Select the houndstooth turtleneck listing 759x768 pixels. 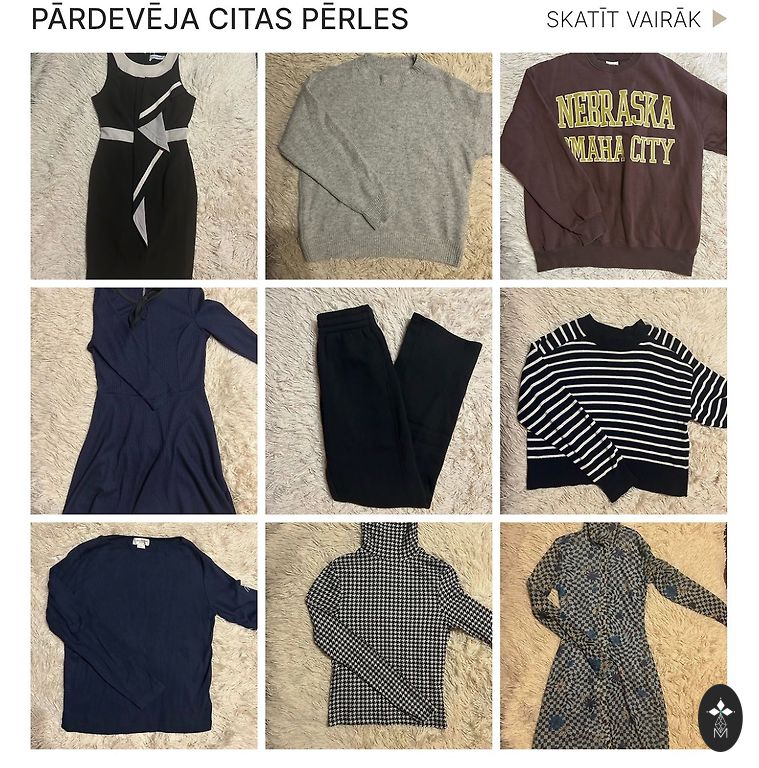point(378,636)
